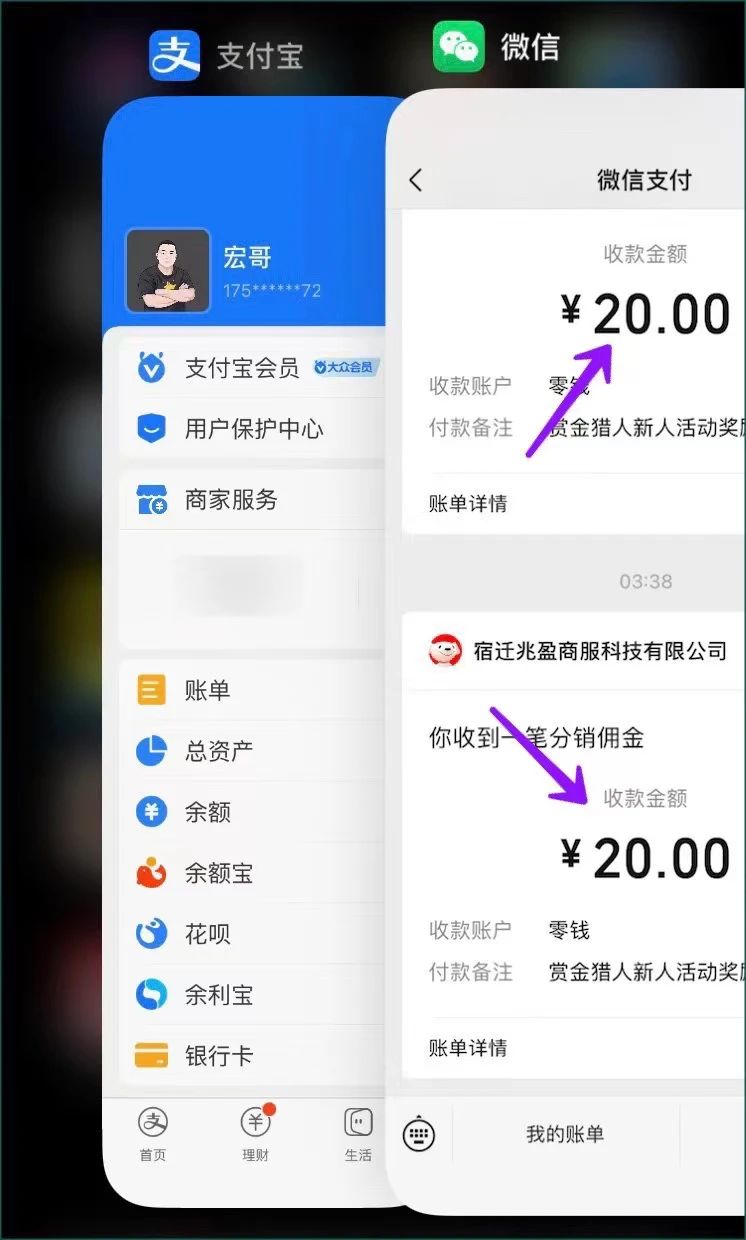Tap 宏哥's profile avatar photo

168,270
